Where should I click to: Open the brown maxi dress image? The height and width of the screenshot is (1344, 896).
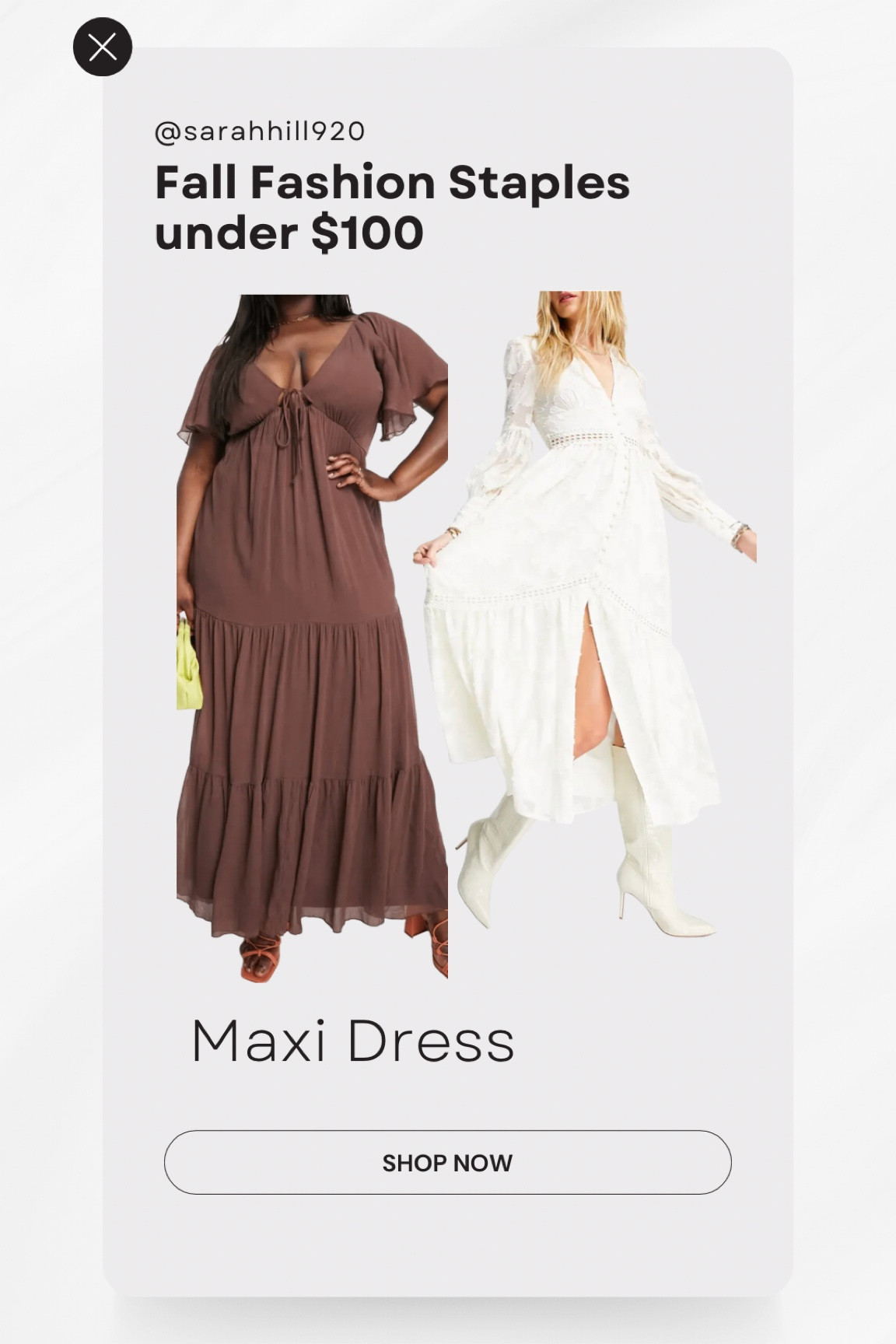click(311, 635)
